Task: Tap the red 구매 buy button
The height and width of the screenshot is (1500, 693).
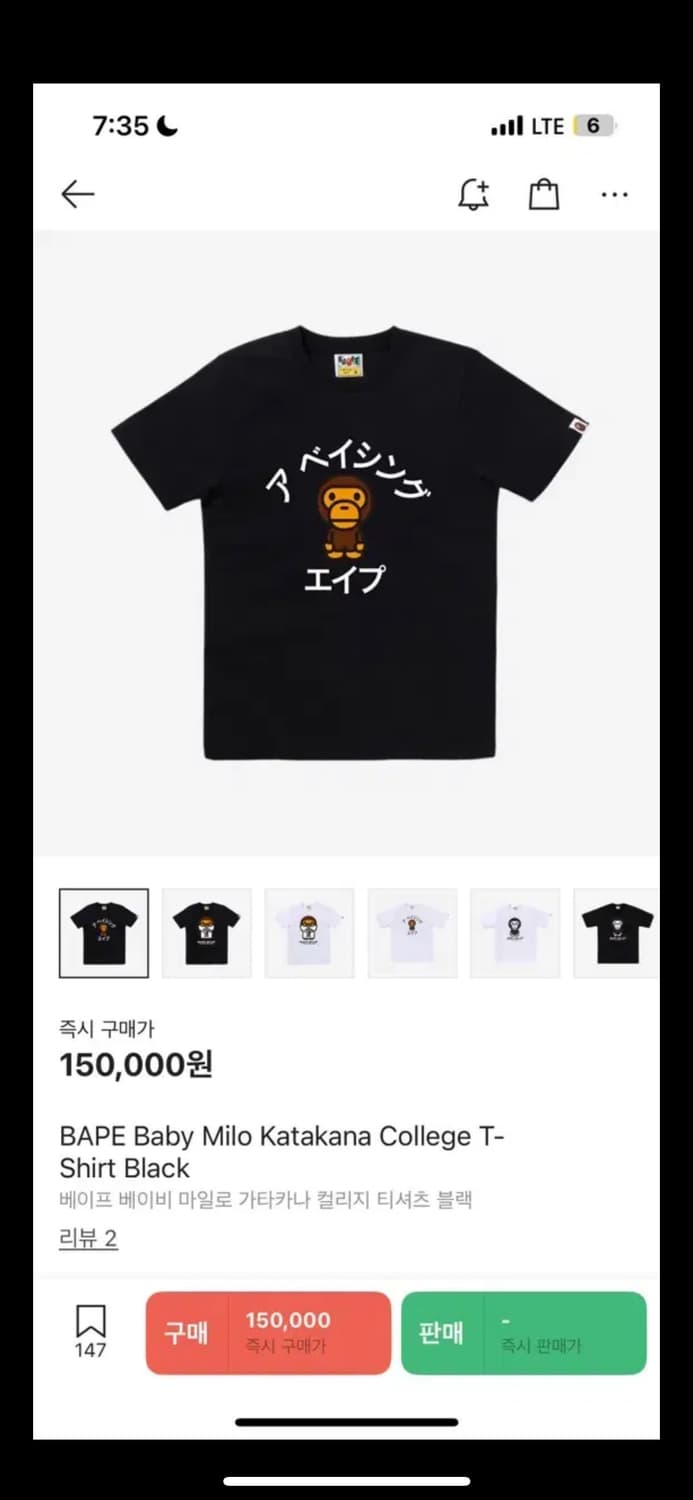Action: click(268, 1333)
